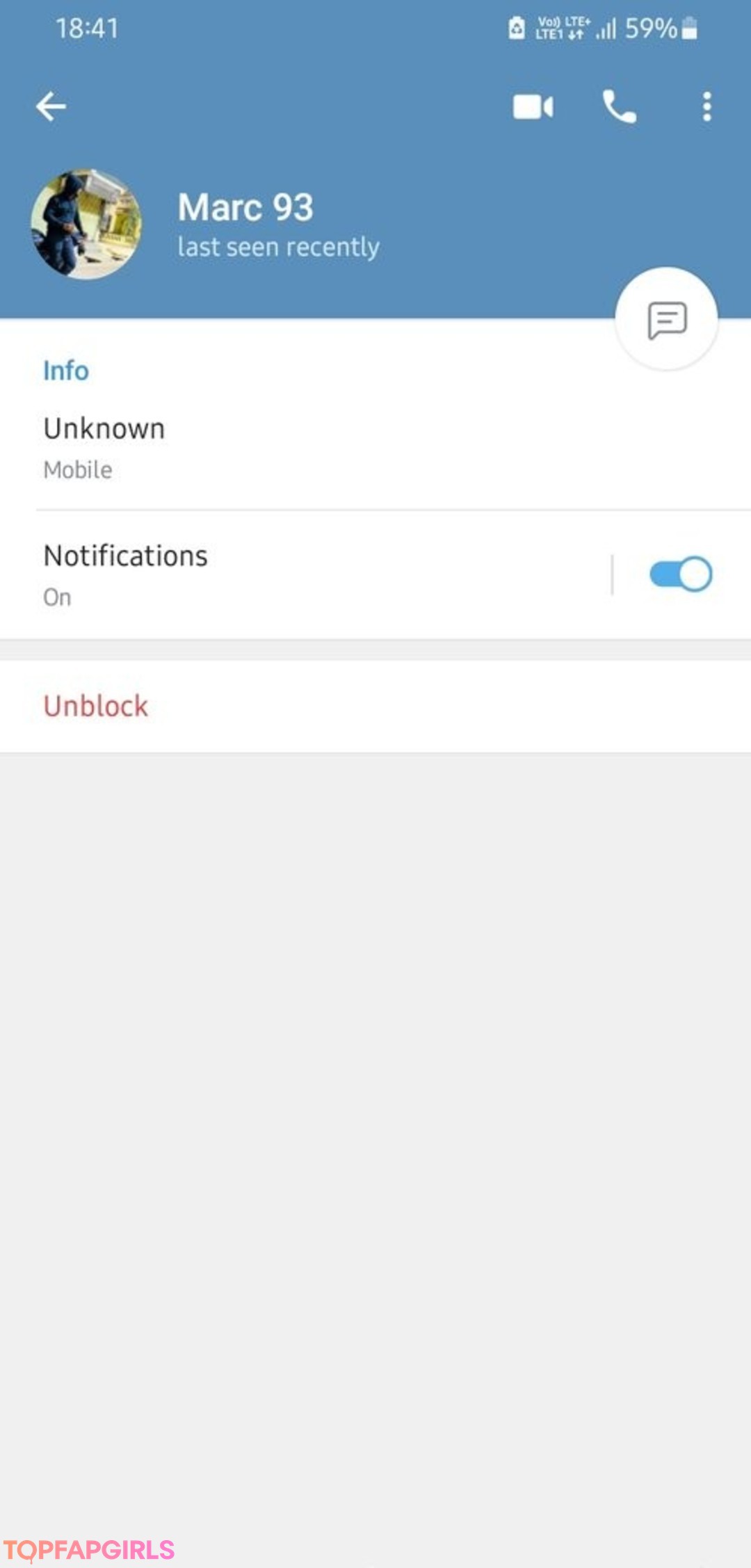This screenshot has height=1568, width=751.
Task: Turn off the Notifications switch
Action: 680,574
